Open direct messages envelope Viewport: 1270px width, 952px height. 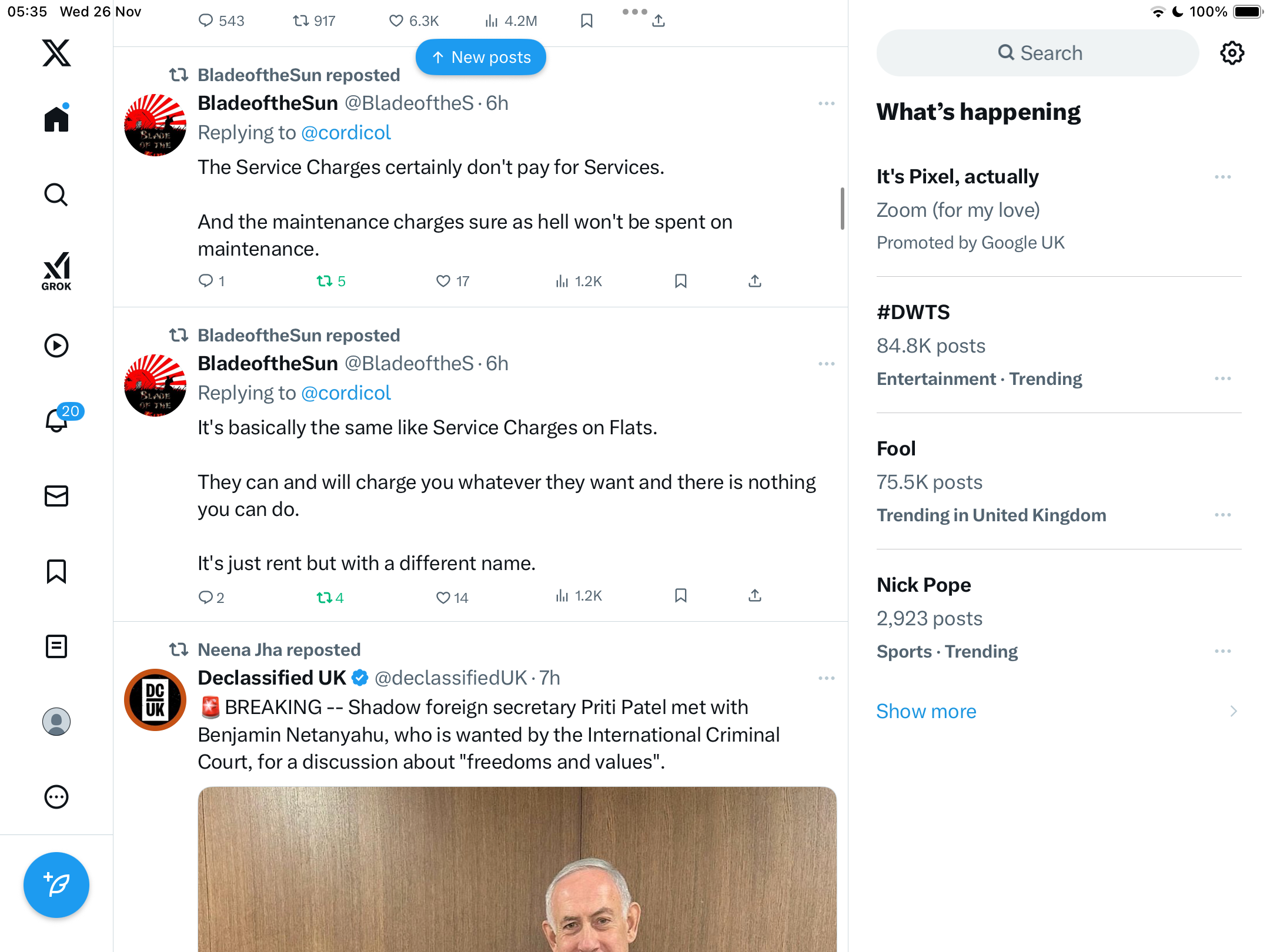click(x=56, y=496)
